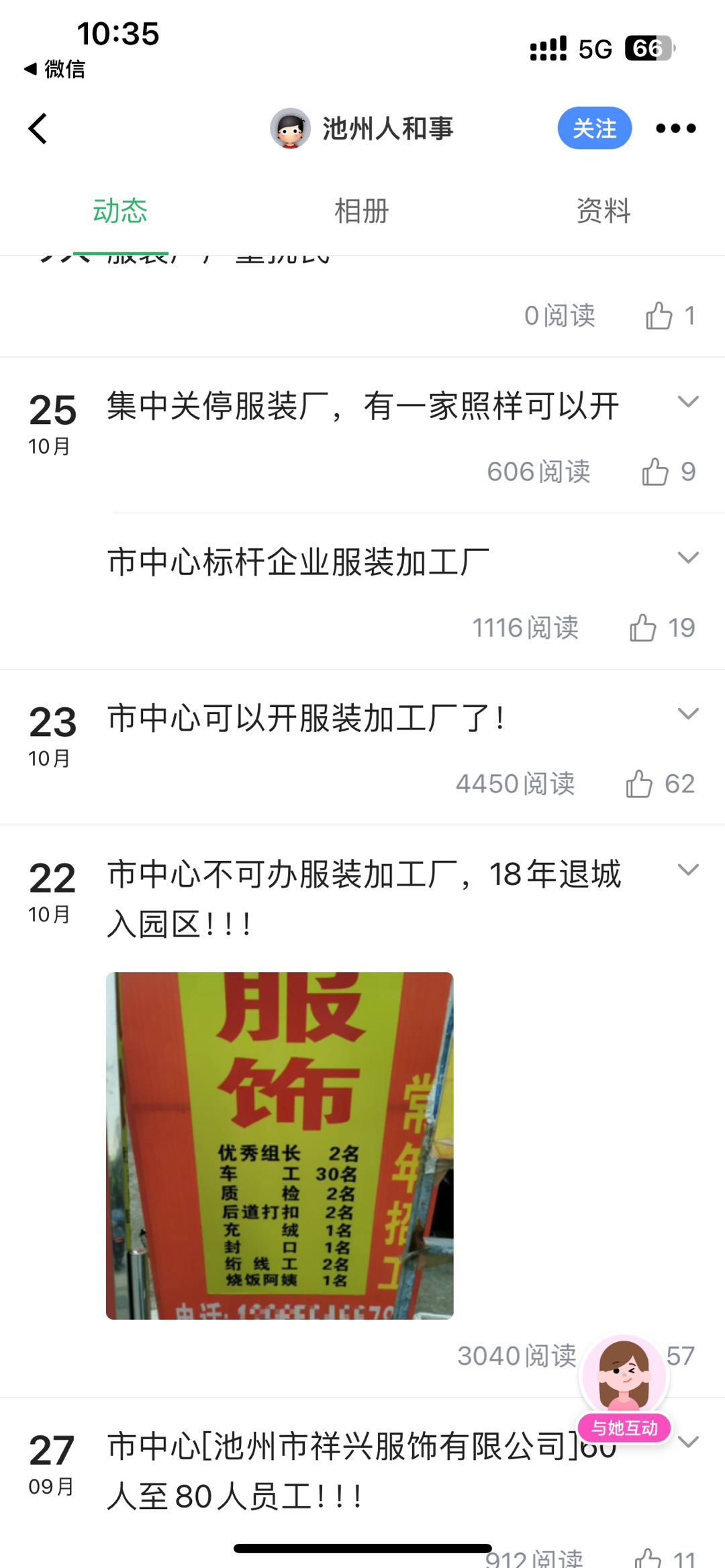The height and width of the screenshot is (1568, 725).
Task: Open post 市中心可以开服装加工厂了！
Action: (x=306, y=719)
